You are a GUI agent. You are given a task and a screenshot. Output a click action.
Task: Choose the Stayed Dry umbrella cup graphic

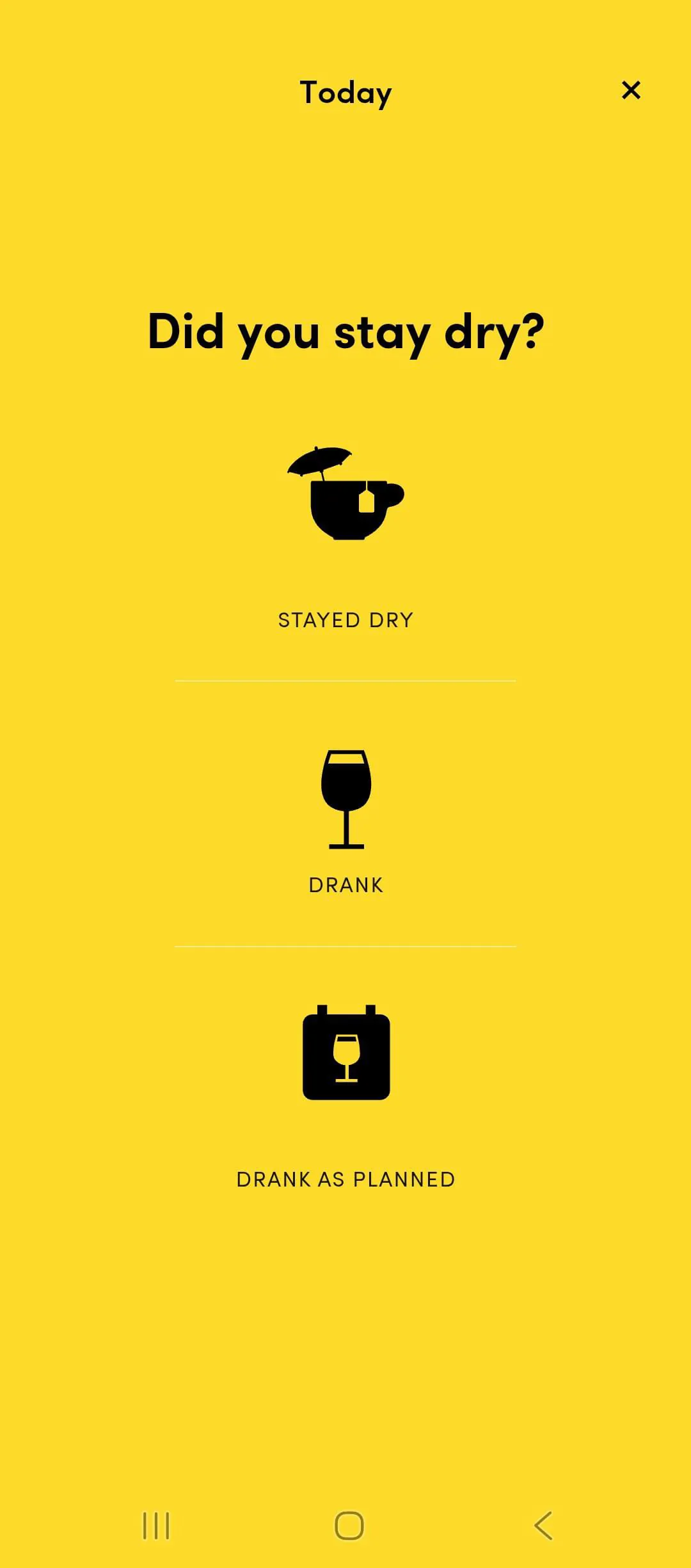click(x=345, y=493)
